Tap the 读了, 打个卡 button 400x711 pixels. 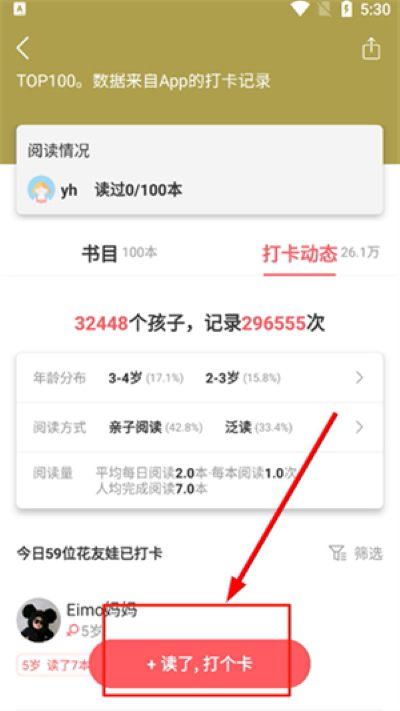pos(200,664)
